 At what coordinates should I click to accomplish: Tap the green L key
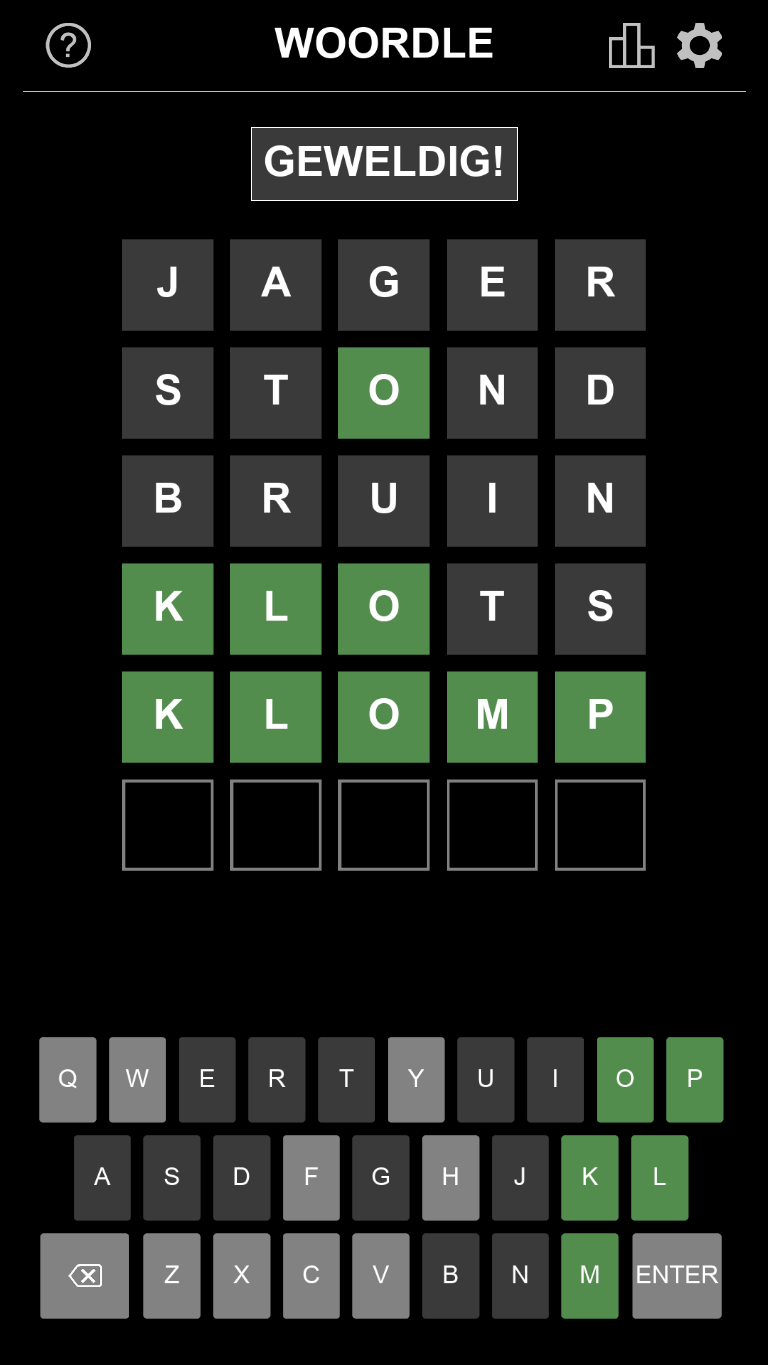(659, 1177)
